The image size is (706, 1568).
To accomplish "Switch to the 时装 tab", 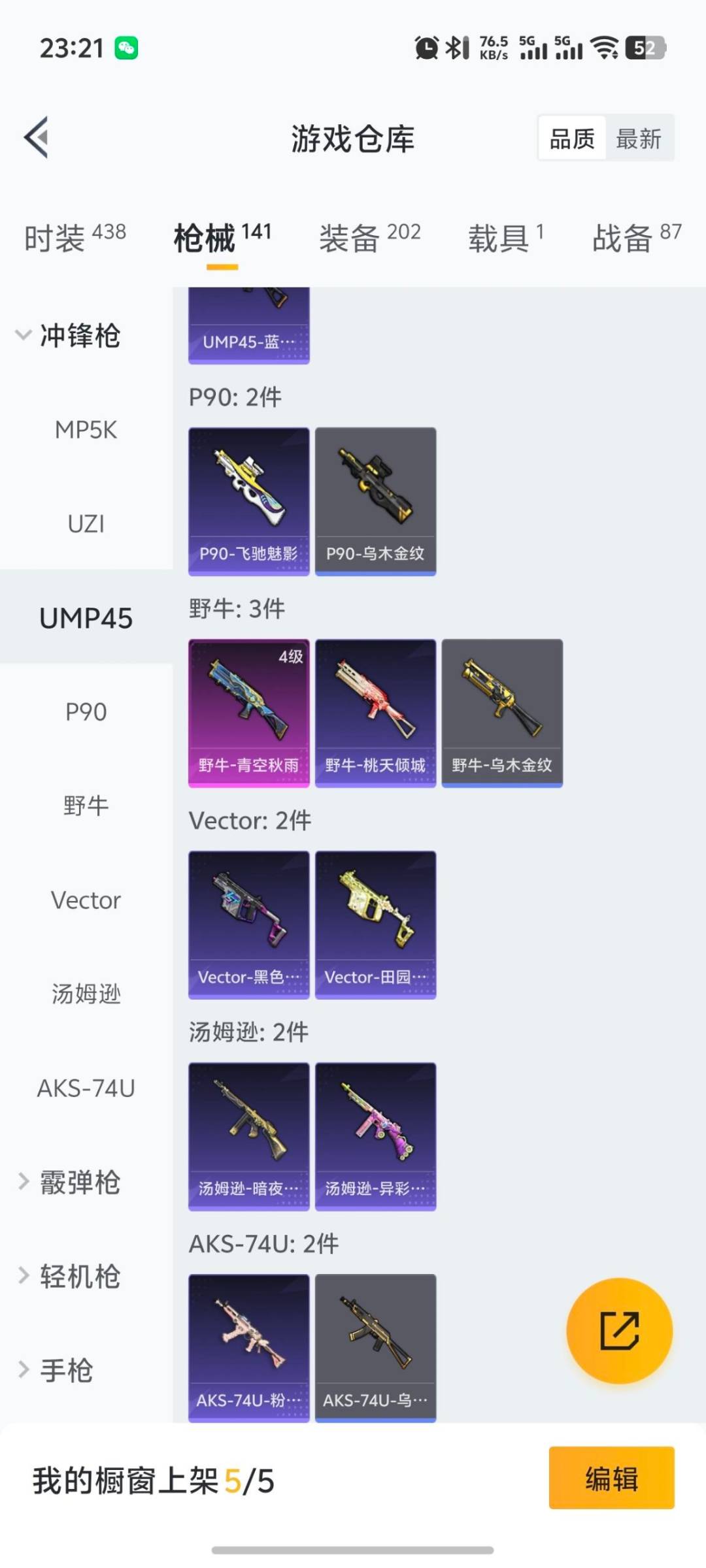I will pos(75,238).
